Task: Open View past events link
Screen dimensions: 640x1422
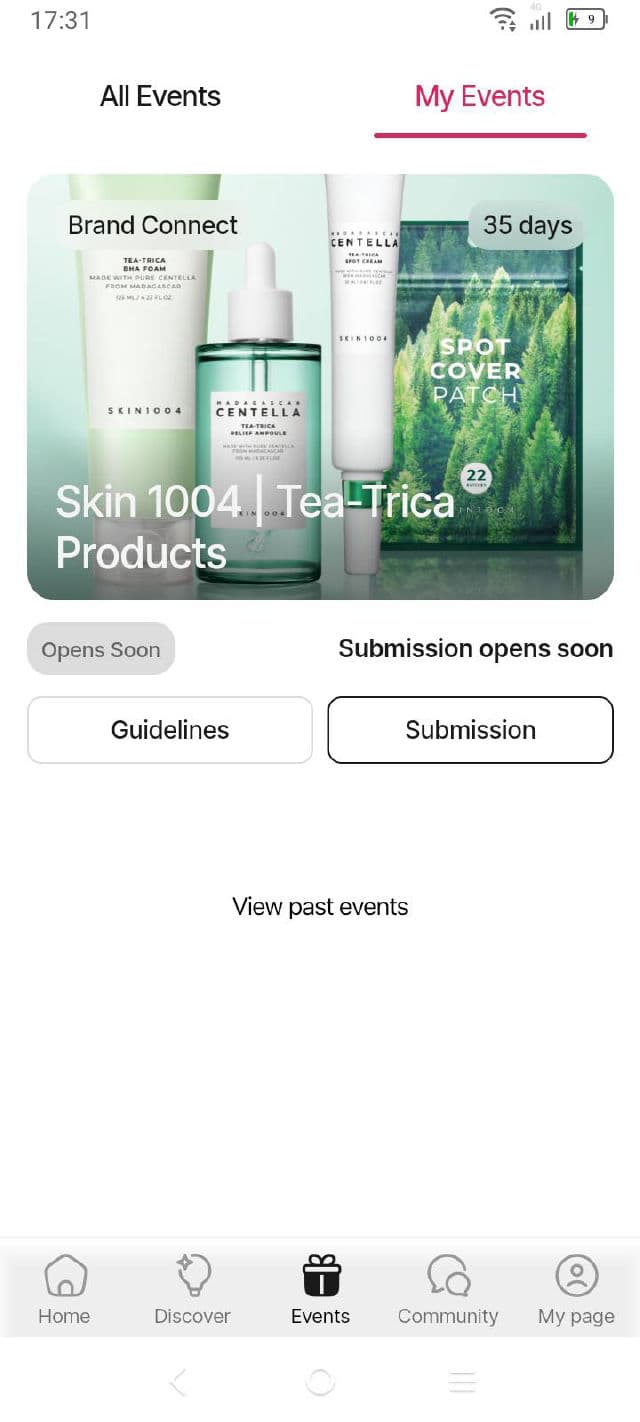Action: 320,907
